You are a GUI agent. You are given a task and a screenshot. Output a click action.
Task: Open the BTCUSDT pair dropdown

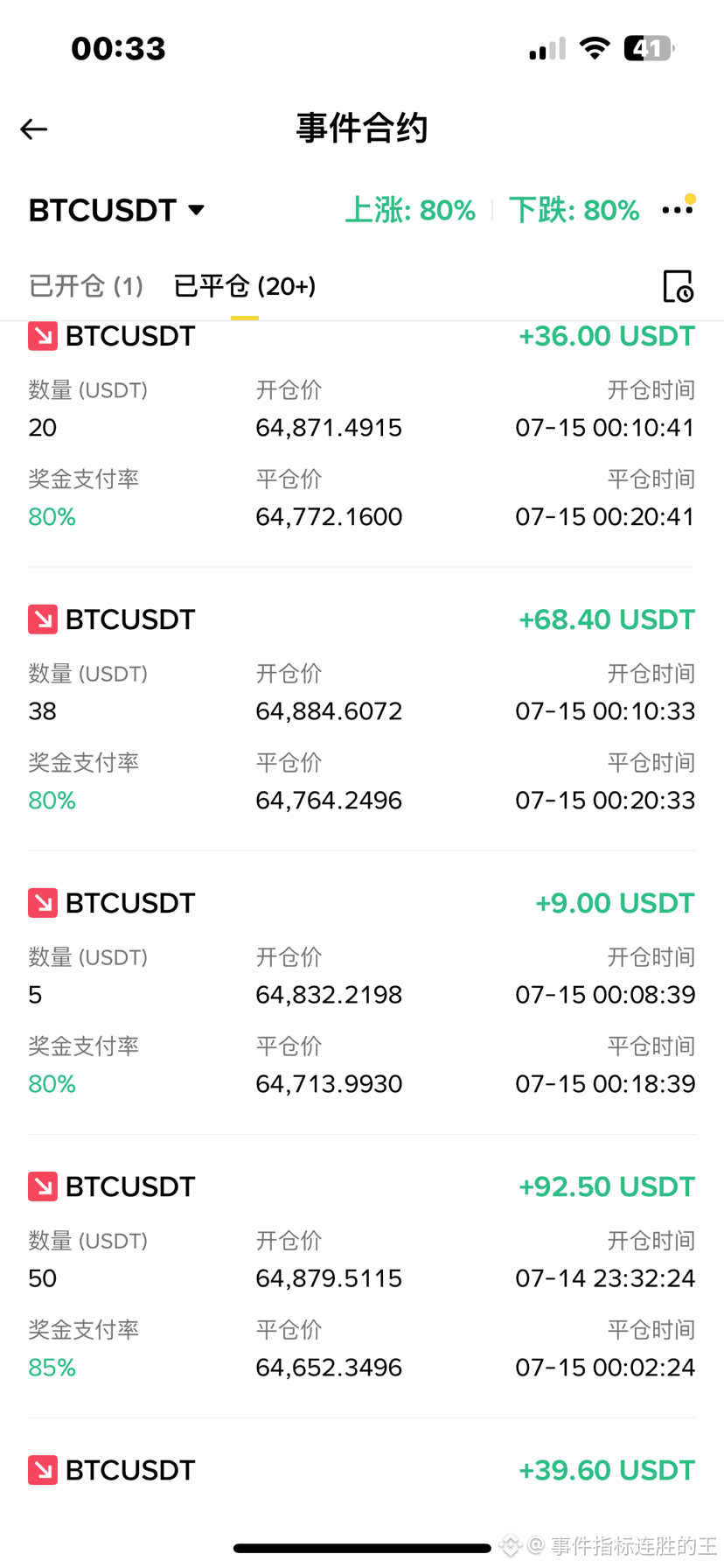[116, 211]
